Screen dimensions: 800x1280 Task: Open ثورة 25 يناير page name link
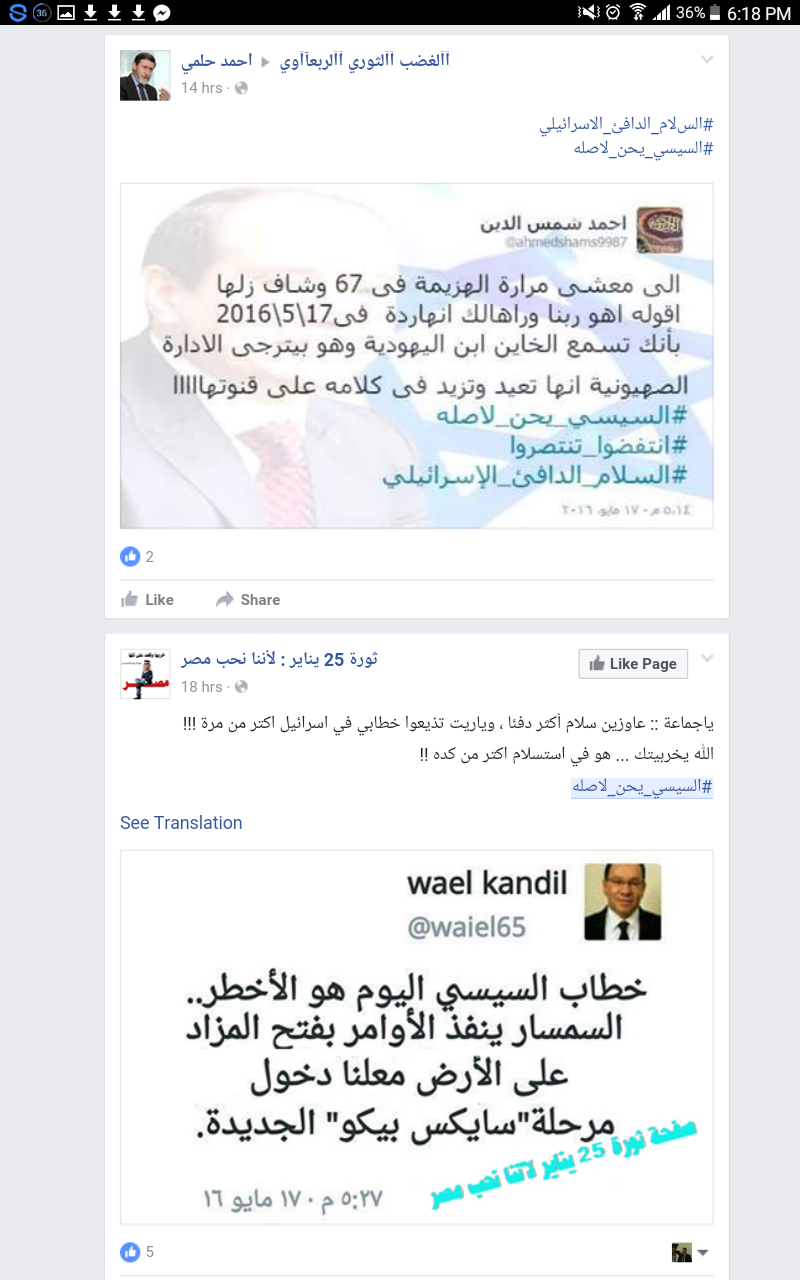[x=279, y=660]
